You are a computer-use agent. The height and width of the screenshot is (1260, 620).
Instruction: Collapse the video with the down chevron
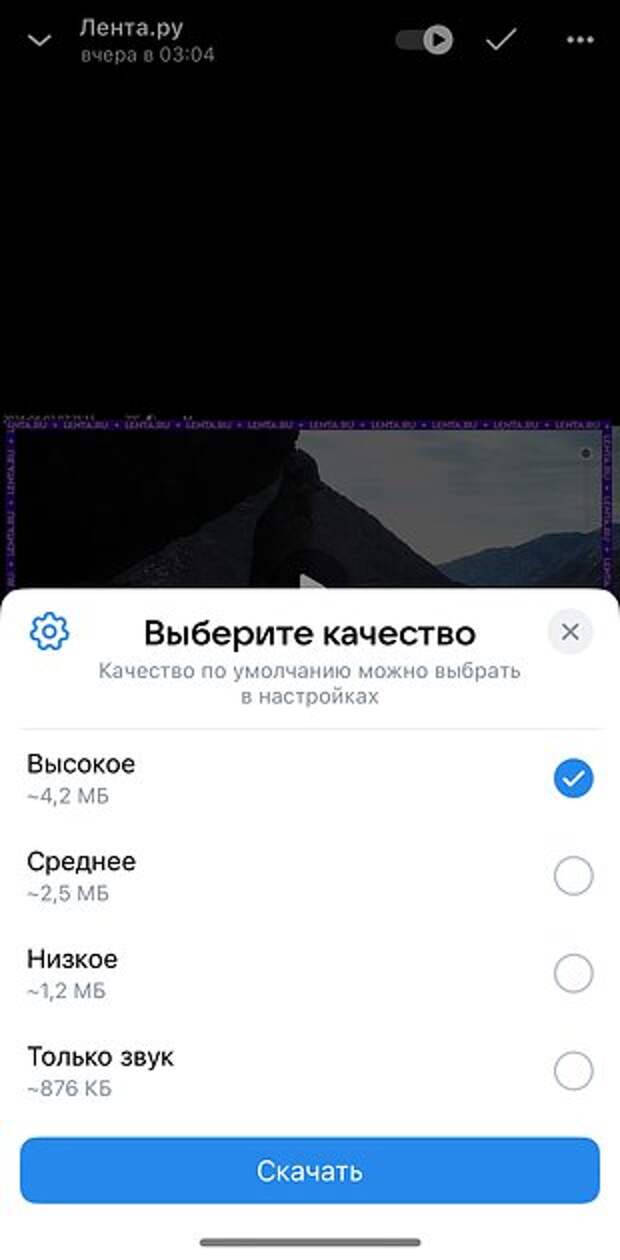coord(39,41)
